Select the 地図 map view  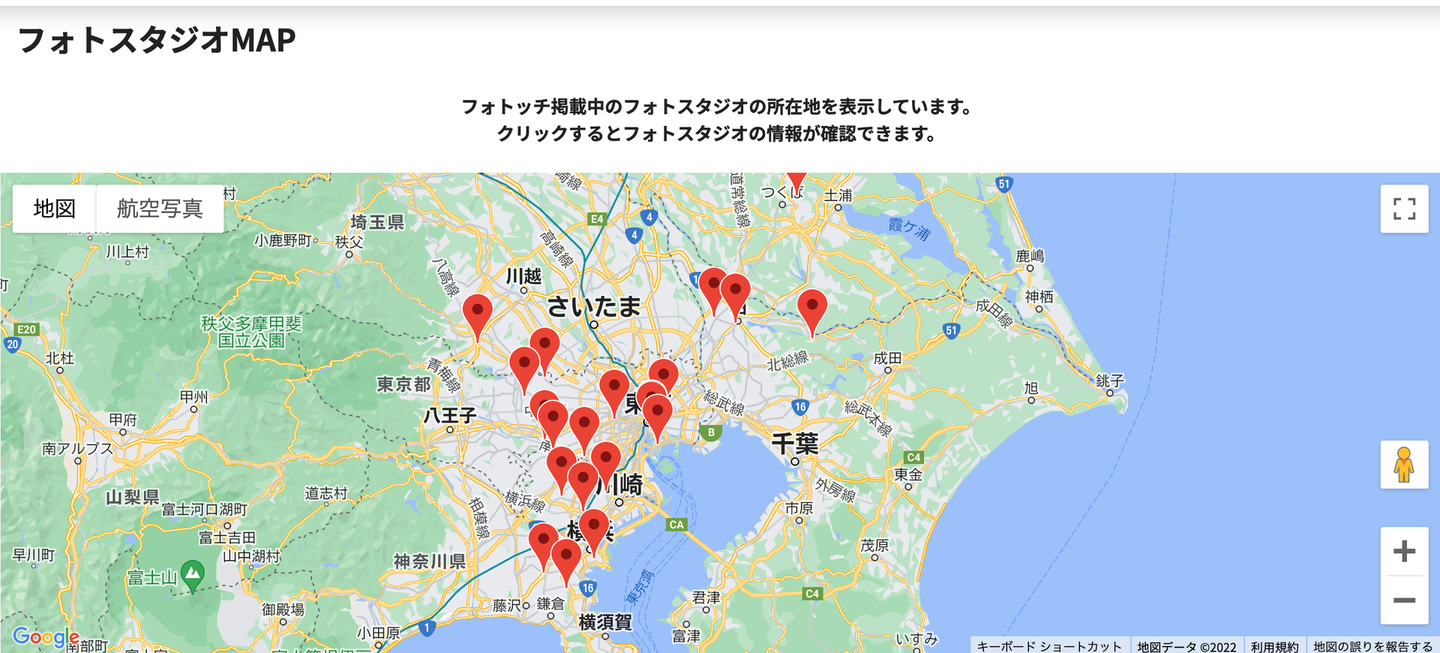point(55,208)
